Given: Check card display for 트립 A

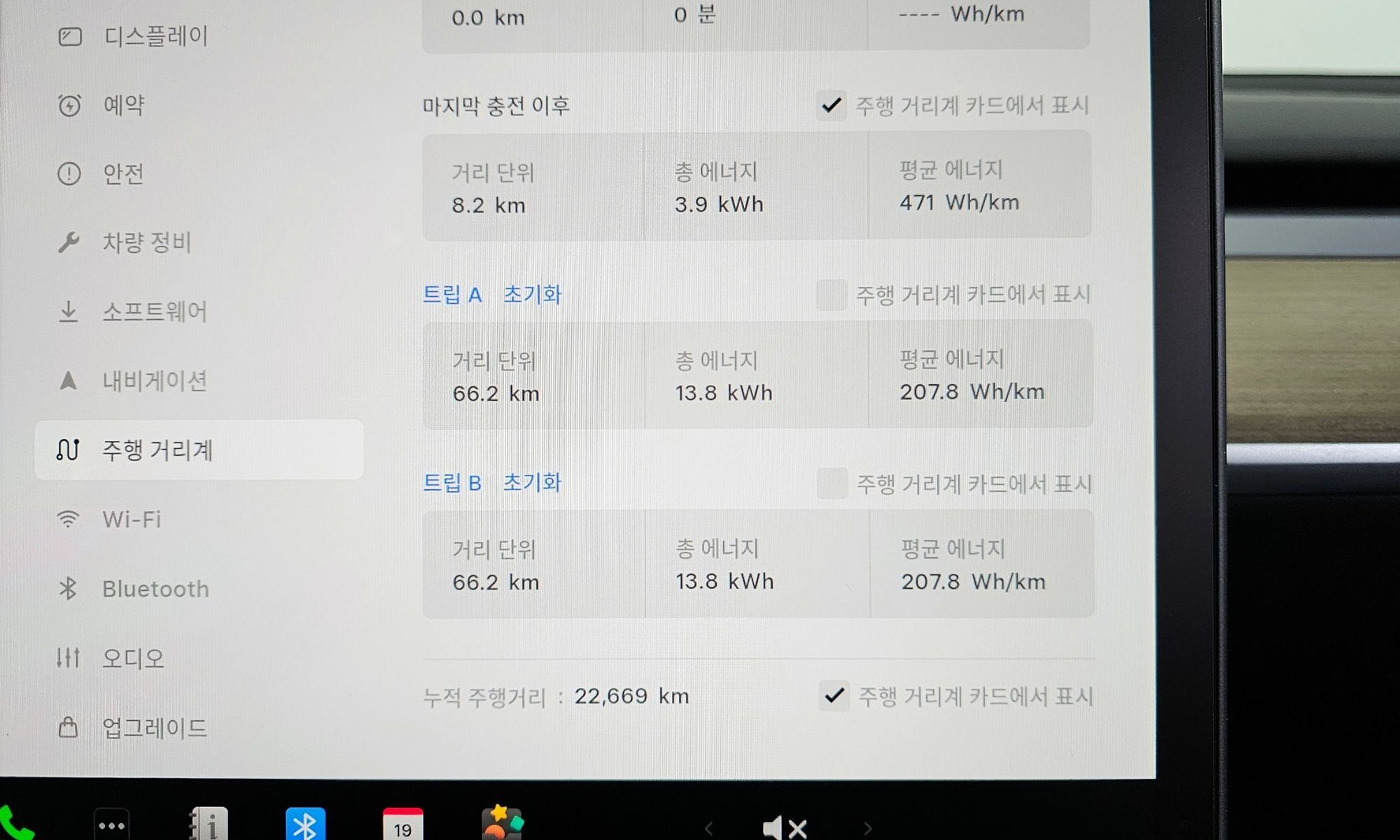Looking at the screenshot, I should 832,295.
